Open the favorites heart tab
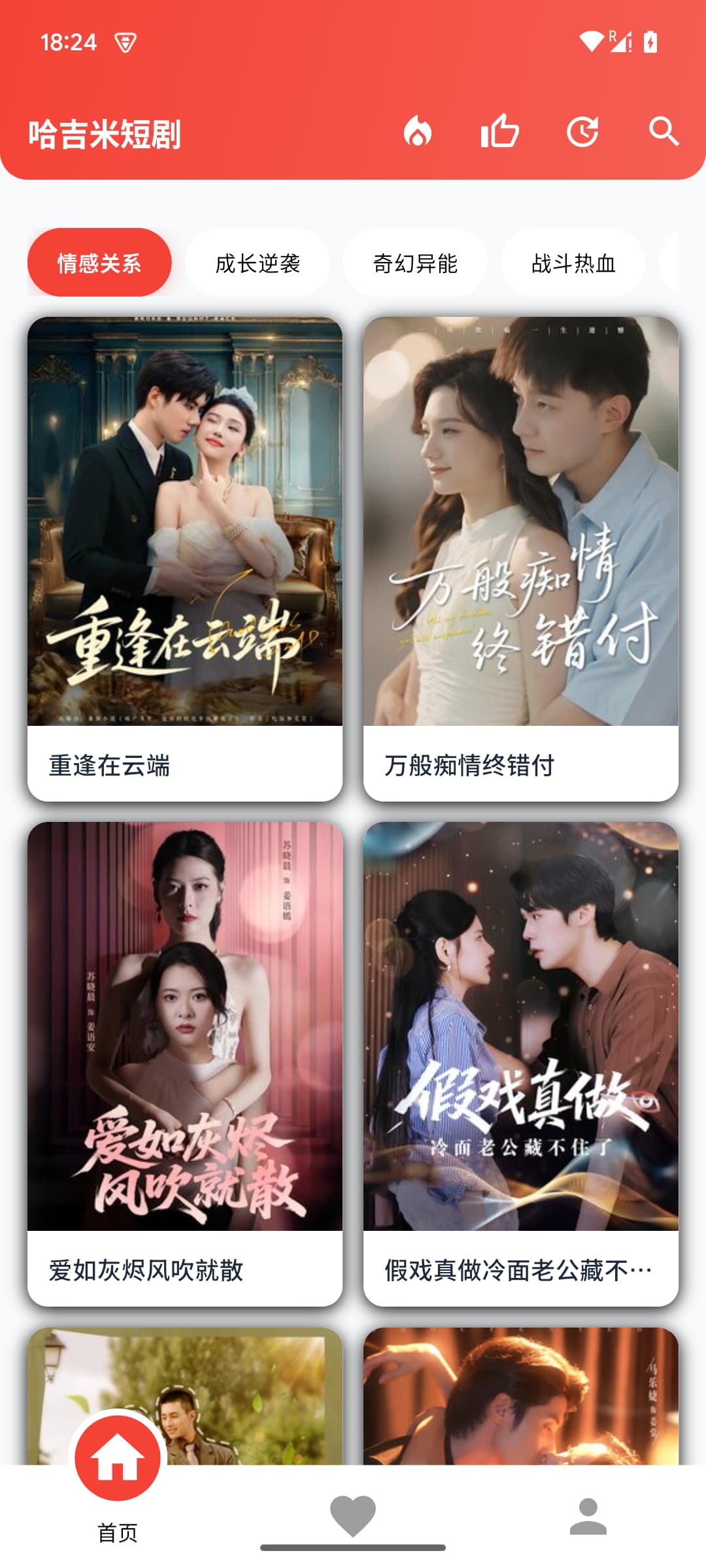 click(x=353, y=1516)
